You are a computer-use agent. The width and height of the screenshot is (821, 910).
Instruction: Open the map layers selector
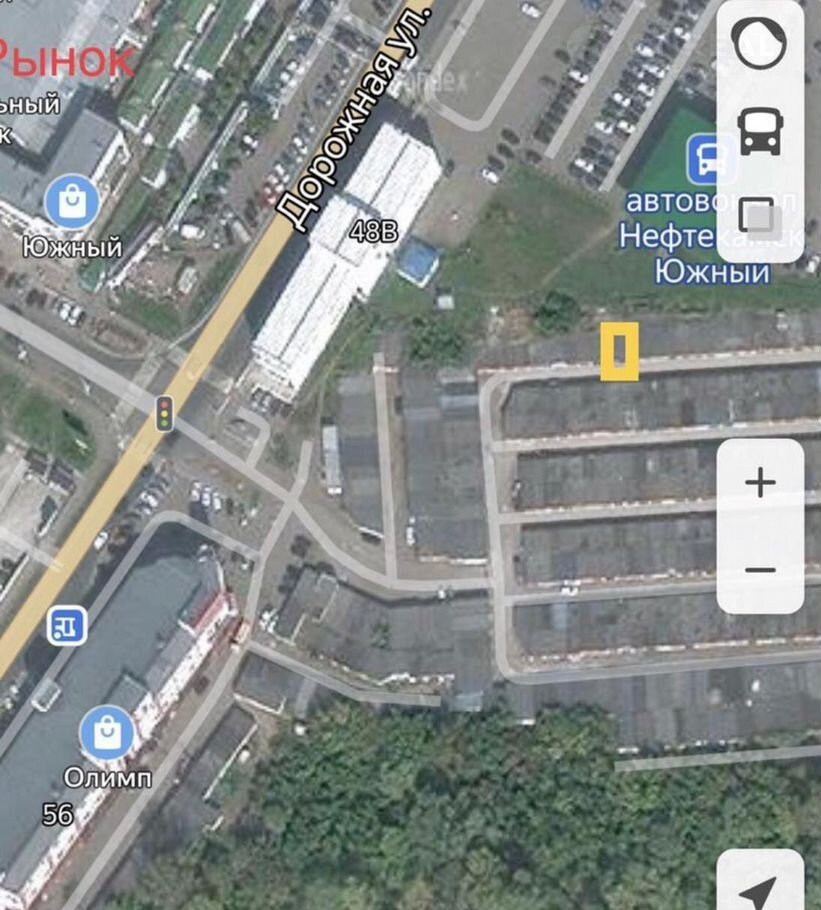tap(760, 215)
